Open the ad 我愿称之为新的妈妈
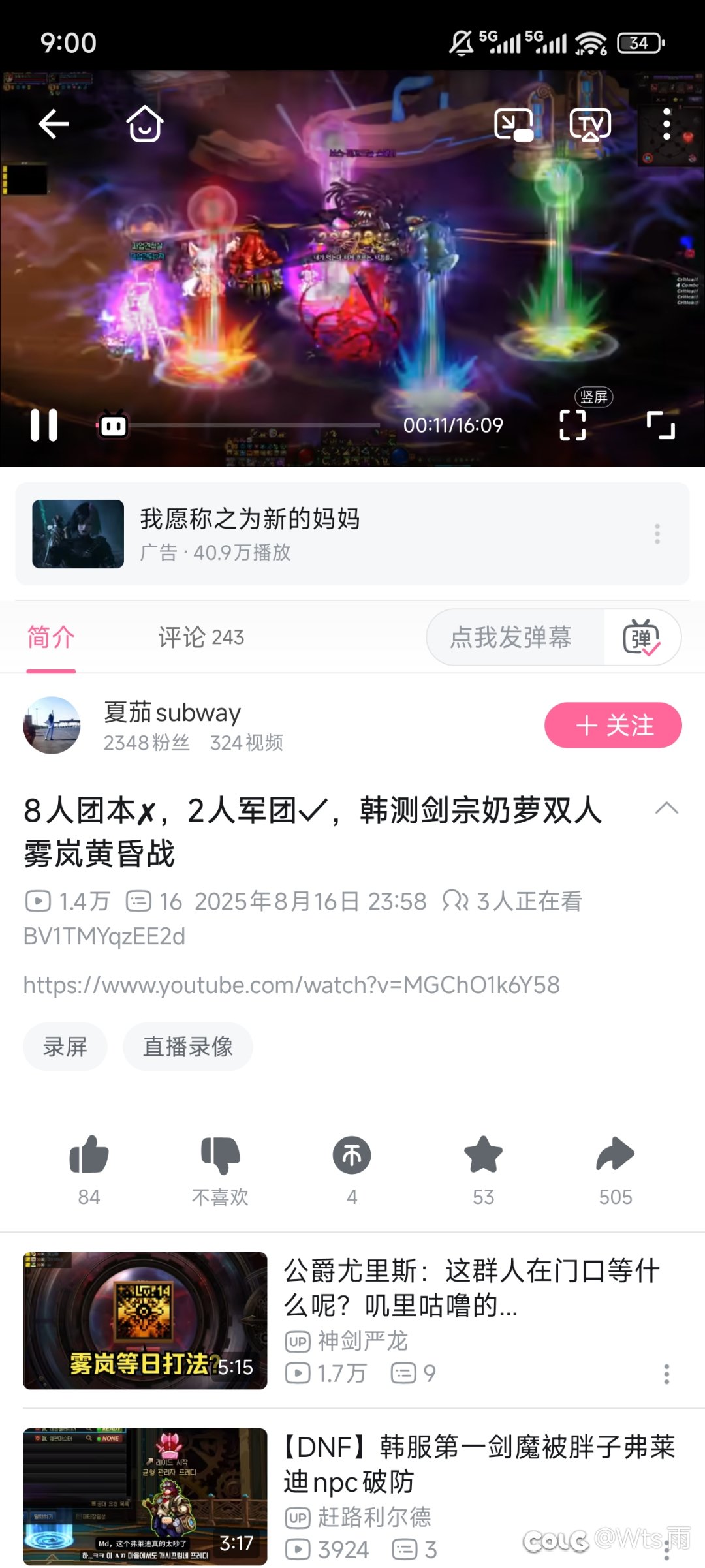The width and height of the screenshot is (705, 1568). pos(352,534)
